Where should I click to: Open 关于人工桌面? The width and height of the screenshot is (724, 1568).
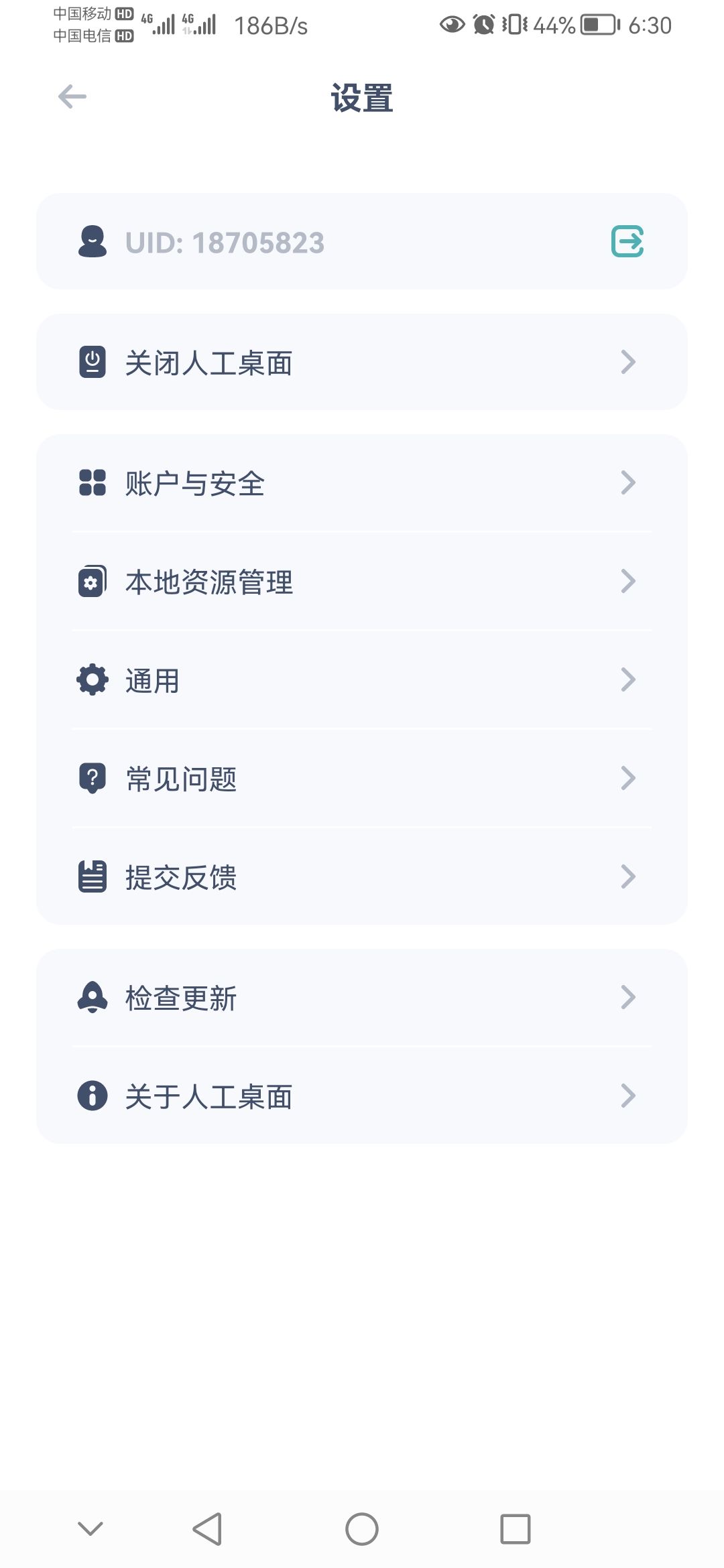[362, 1096]
